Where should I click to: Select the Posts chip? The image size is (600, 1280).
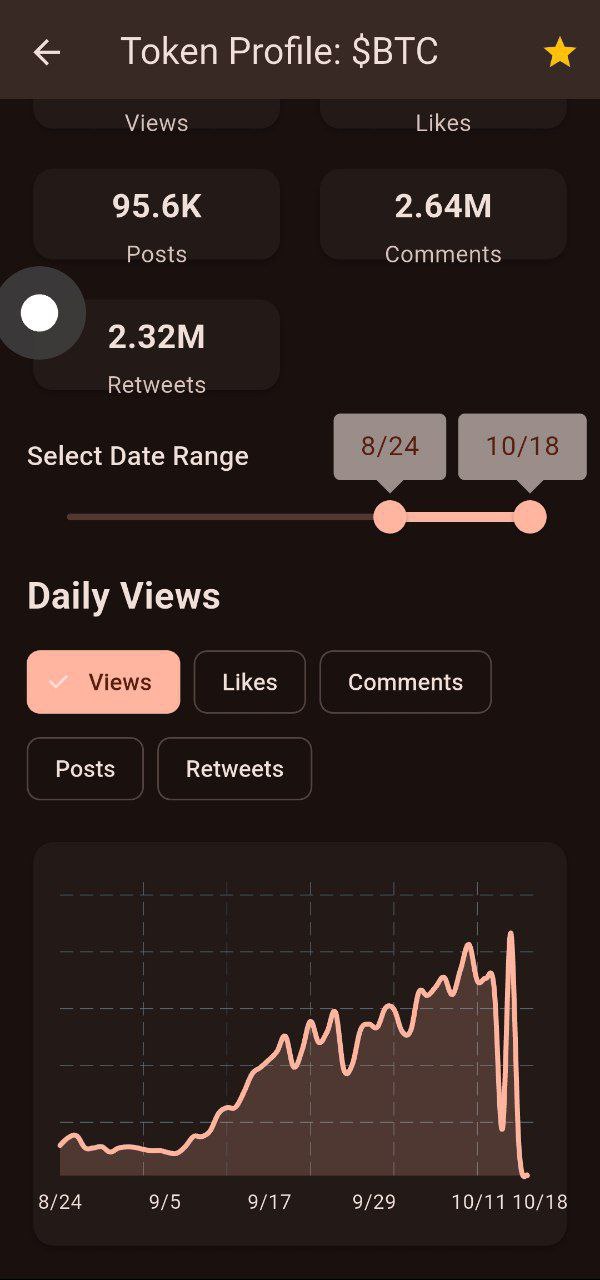click(x=85, y=769)
